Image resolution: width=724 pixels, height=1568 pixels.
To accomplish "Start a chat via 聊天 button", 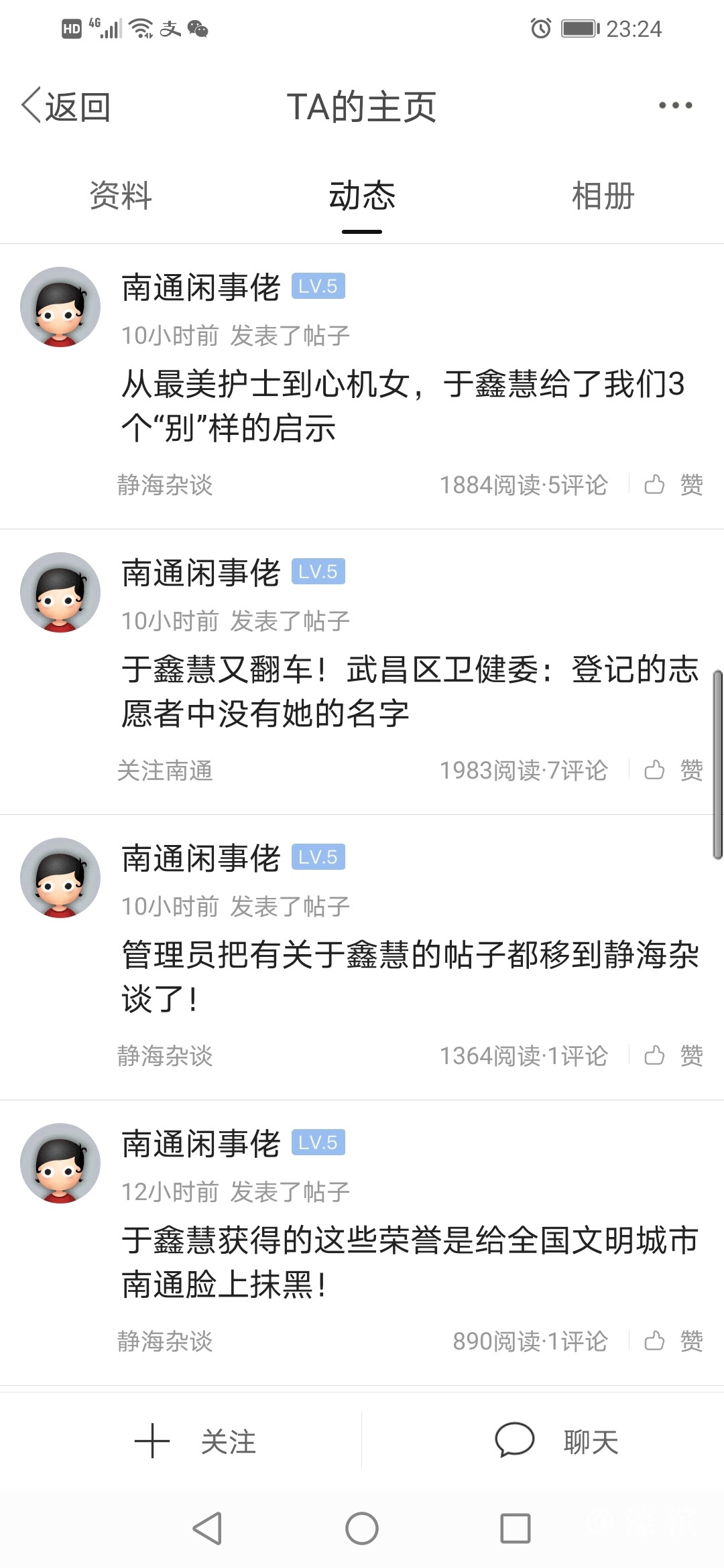I will coord(556,1441).
